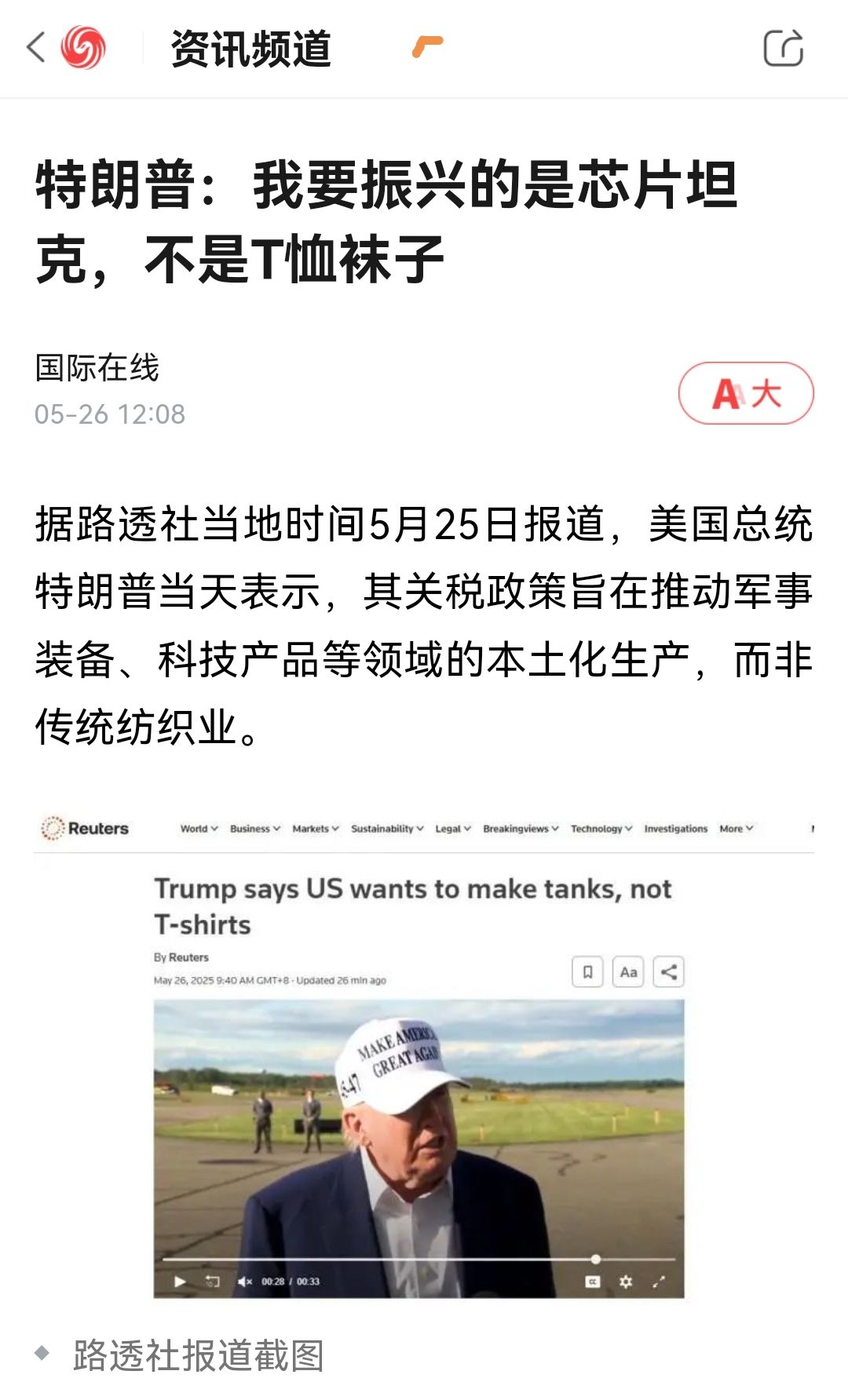The height and width of the screenshot is (1400, 848).
Task: Change font size with the A大 button
Action: 745,393
